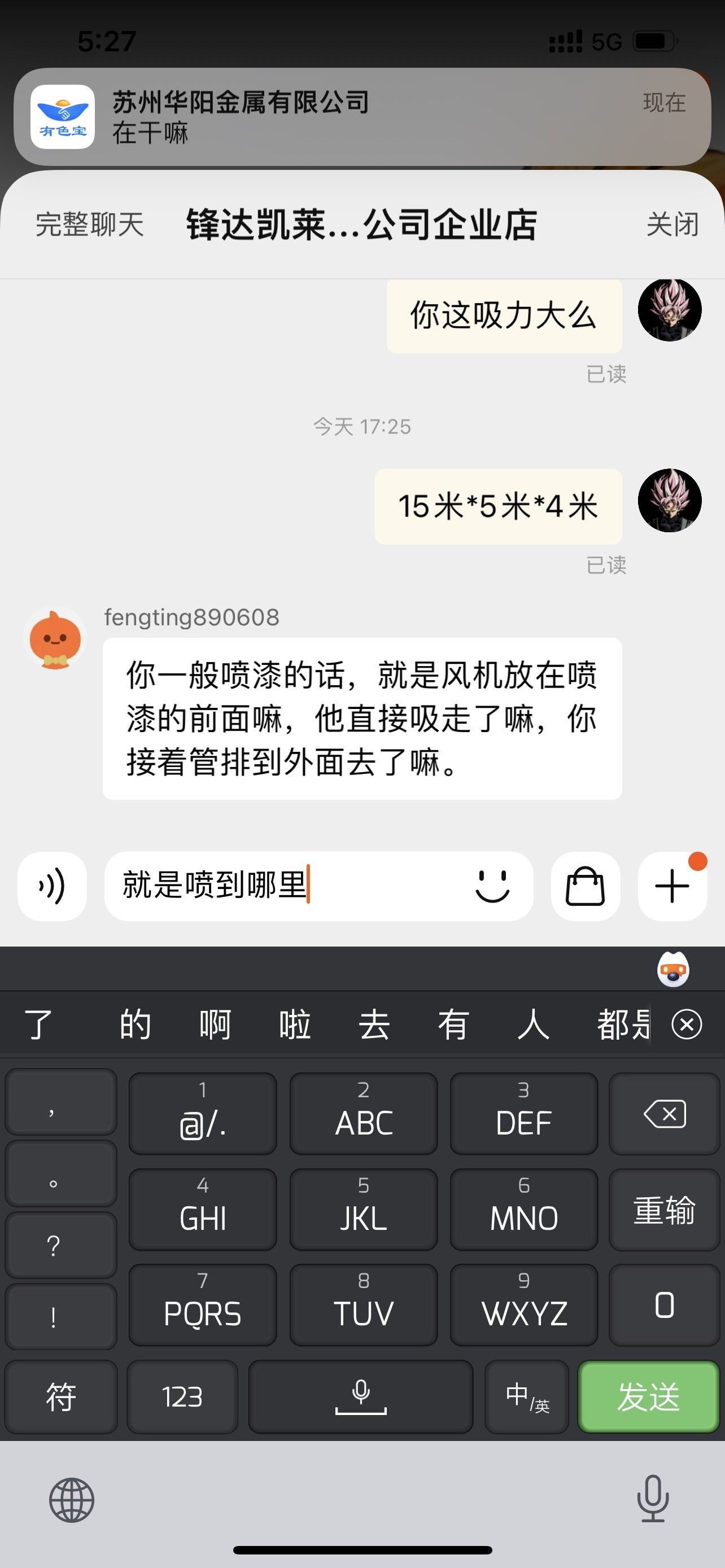Focus the message text field

point(286,886)
